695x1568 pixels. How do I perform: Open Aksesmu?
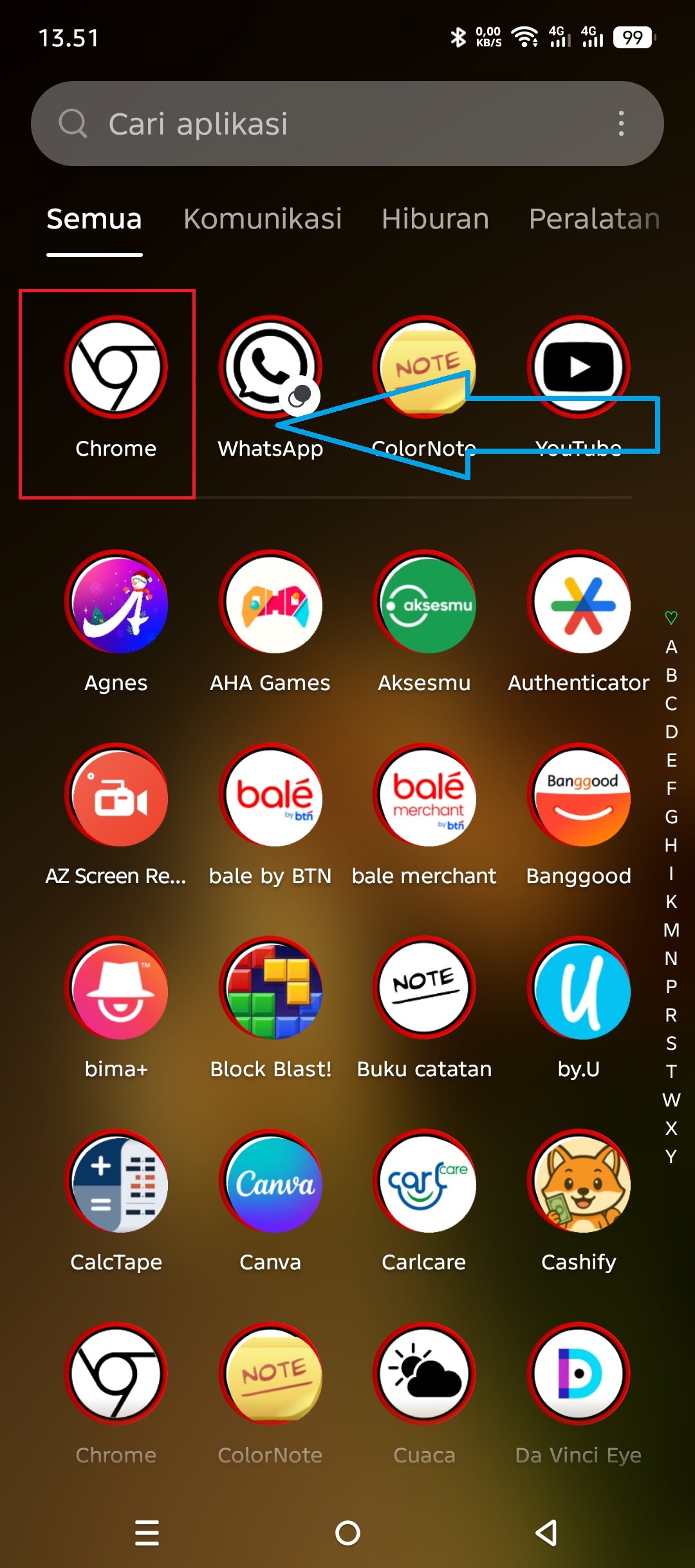(425, 603)
